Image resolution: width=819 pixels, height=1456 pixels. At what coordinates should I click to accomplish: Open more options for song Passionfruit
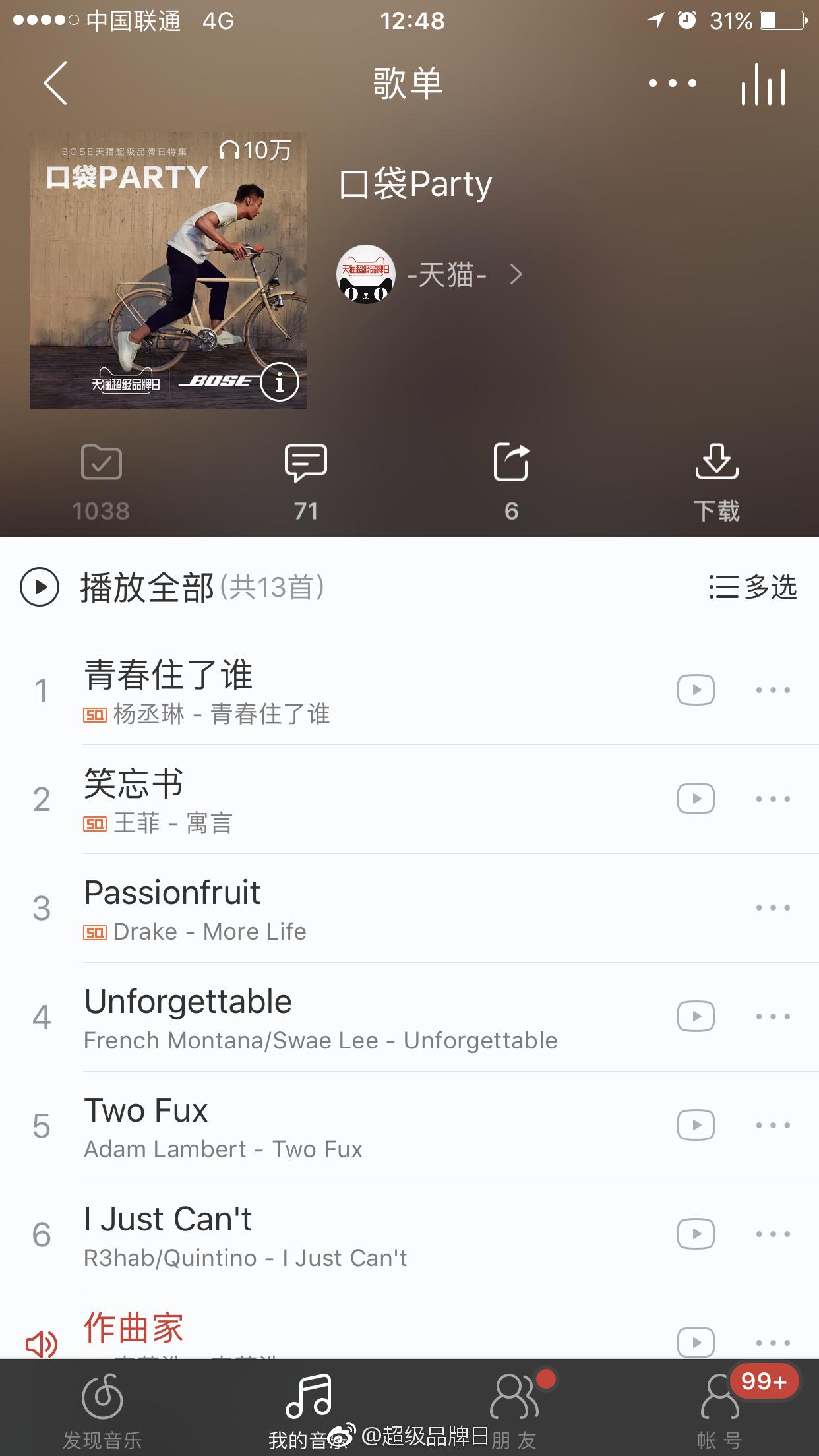click(x=772, y=908)
